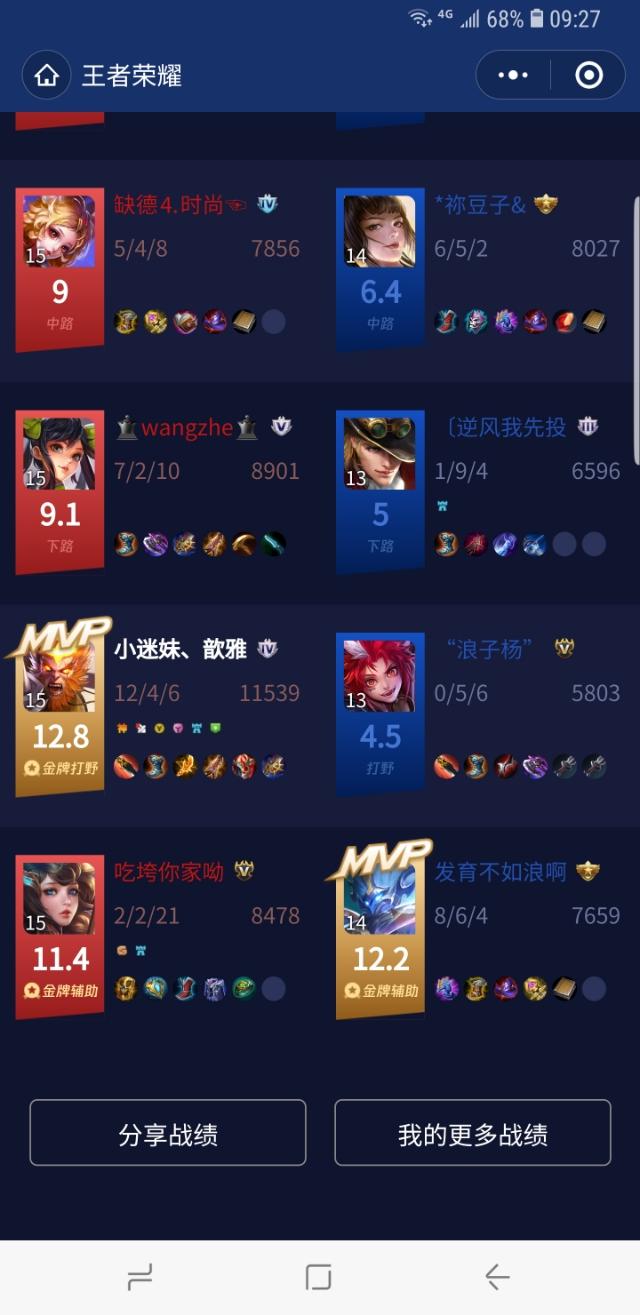Image resolution: width=640 pixels, height=1315 pixels.
Task: Open 我的更多战绩
Action: point(472,1133)
